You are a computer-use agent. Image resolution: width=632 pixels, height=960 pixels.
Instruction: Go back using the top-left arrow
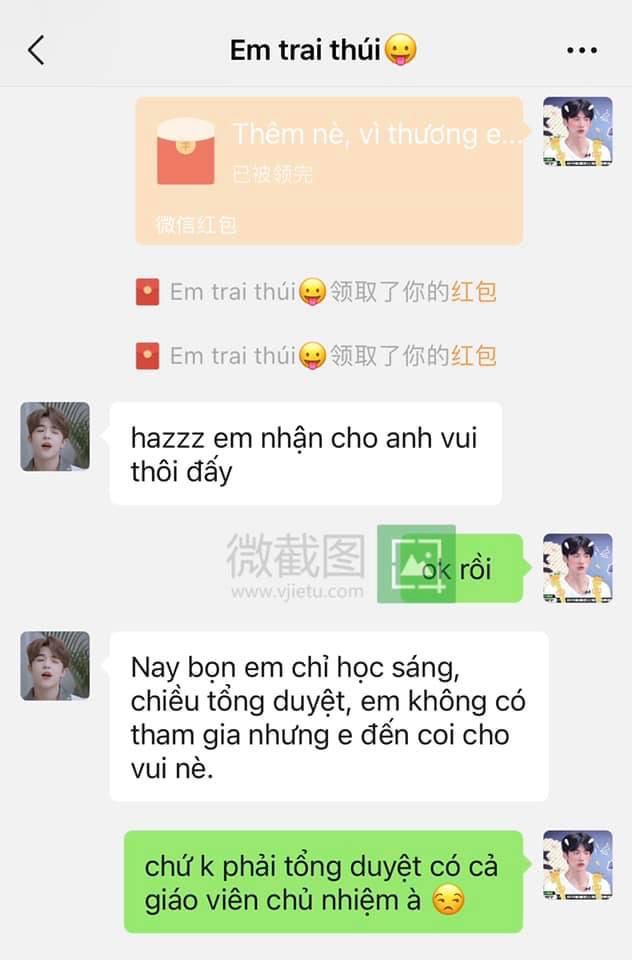[x=37, y=49]
